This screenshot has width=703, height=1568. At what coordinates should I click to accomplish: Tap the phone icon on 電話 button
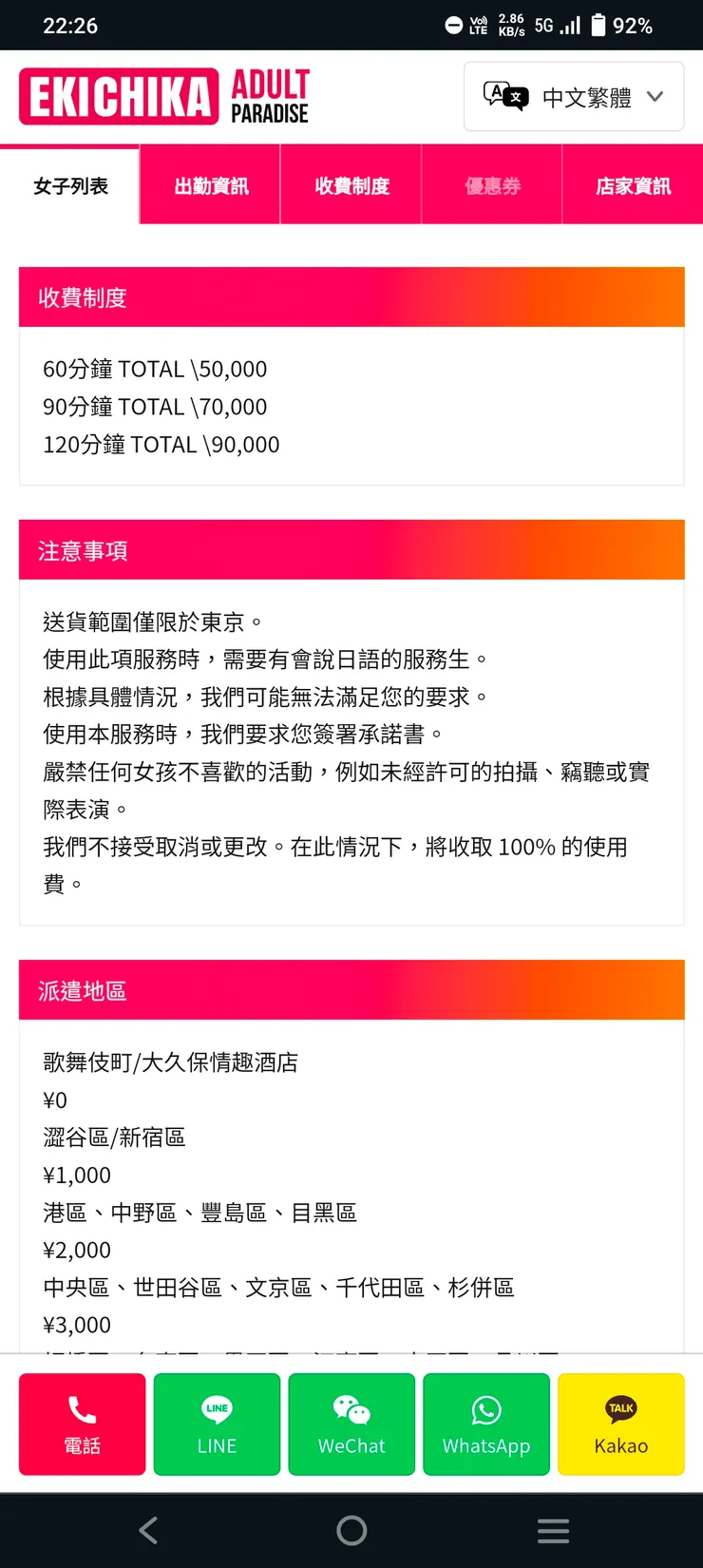82,1409
